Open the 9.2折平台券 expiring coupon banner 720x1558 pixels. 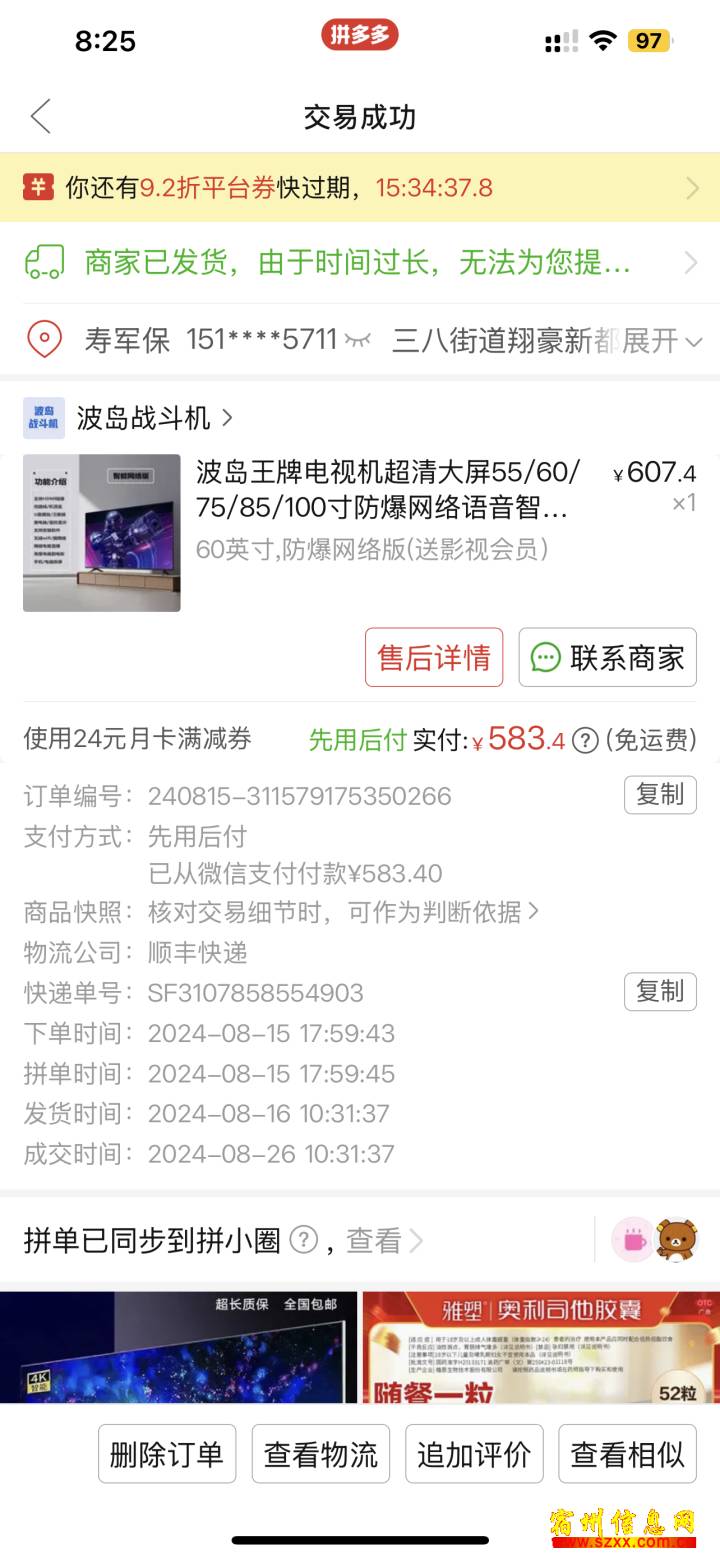pyautogui.click(x=360, y=187)
